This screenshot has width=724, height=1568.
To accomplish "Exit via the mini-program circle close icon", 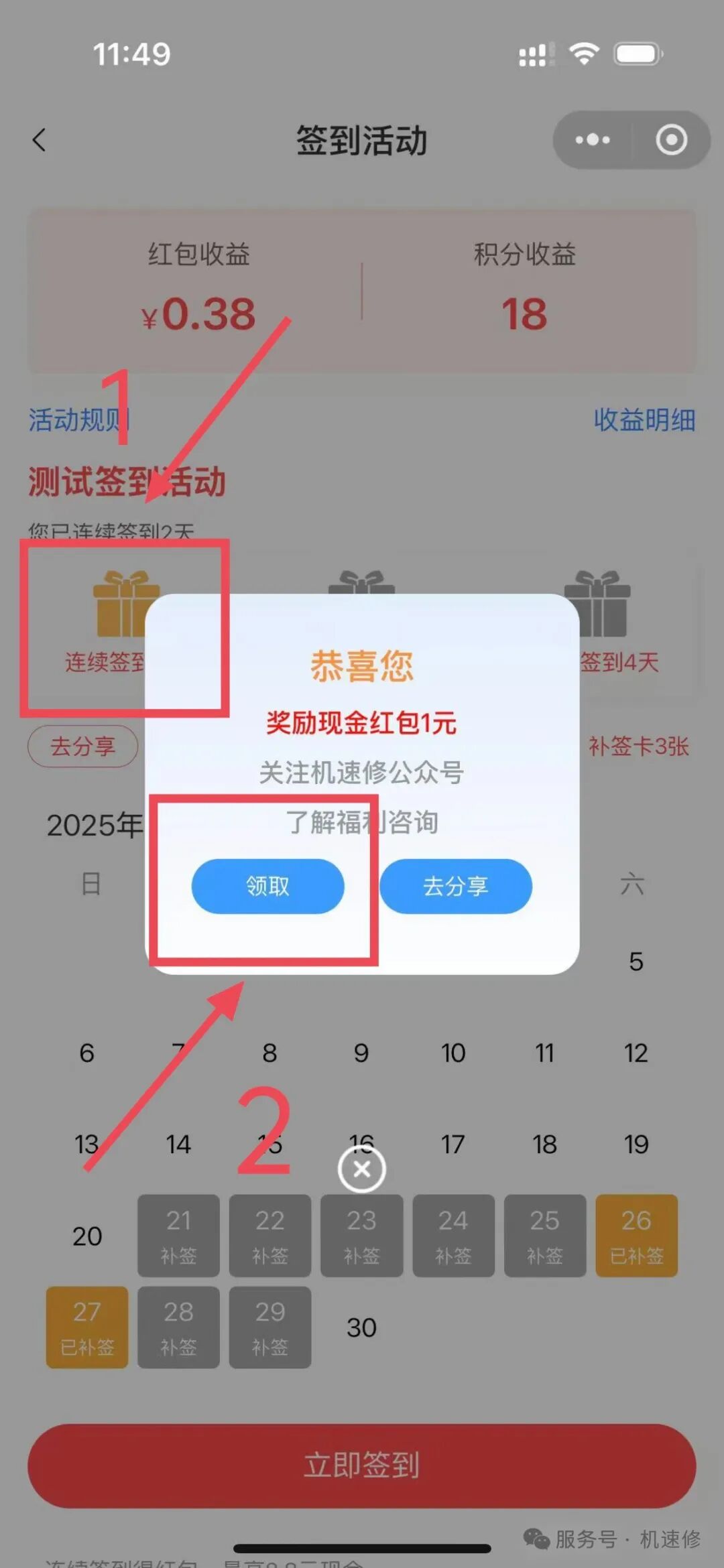I will (x=670, y=139).
